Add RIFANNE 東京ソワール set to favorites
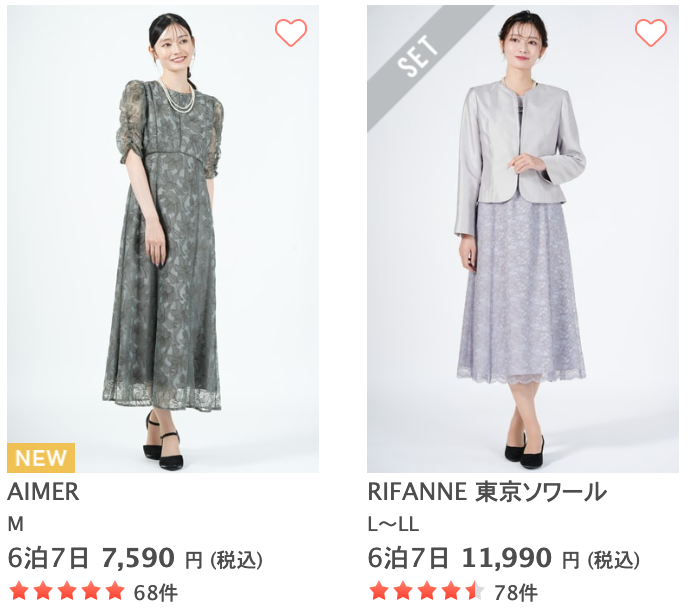Viewport: 692px width, 608px height. (650, 33)
